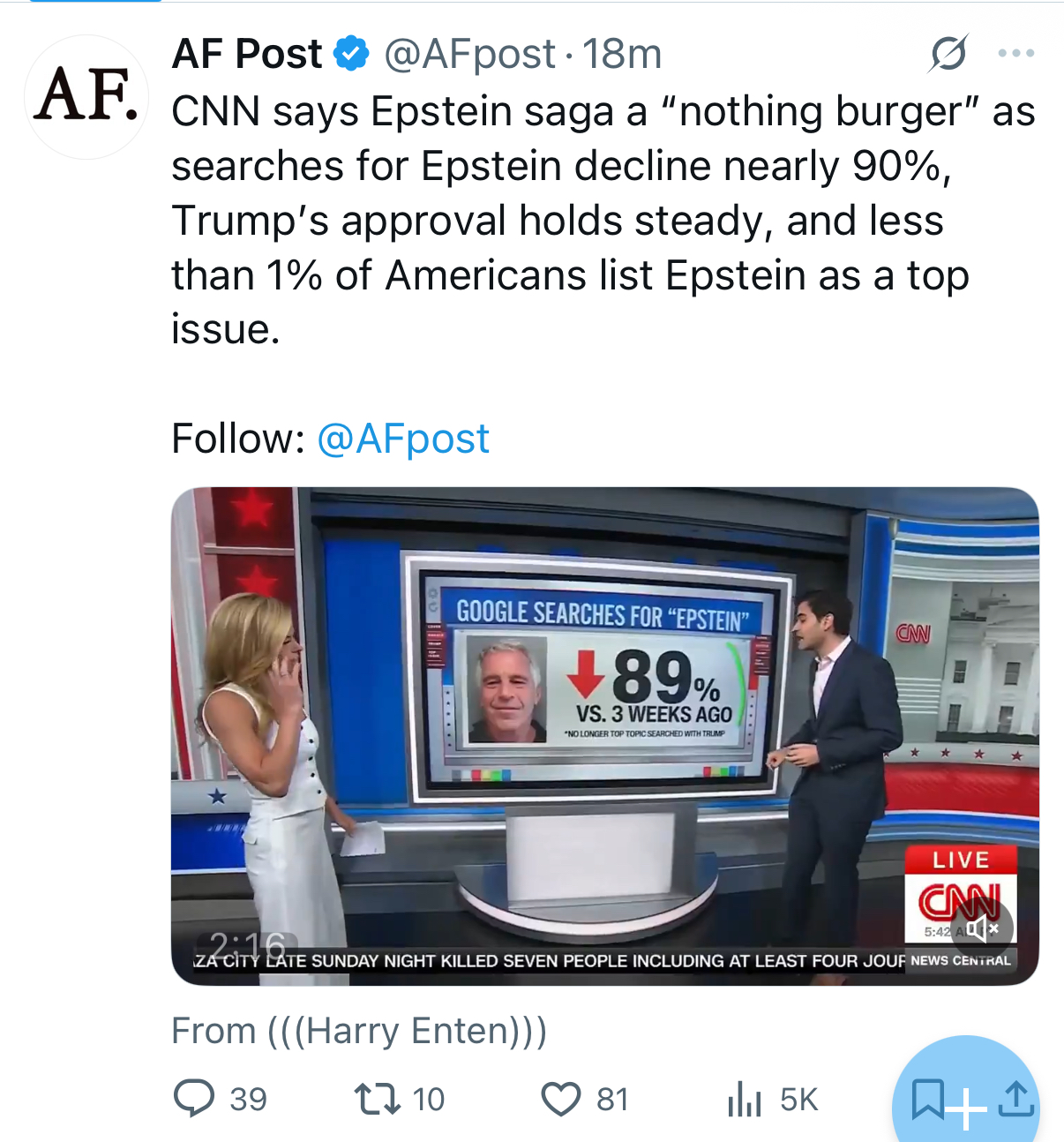Open the Harry Enten source link
This screenshot has width=1064, height=1142.
pos(359,1031)
